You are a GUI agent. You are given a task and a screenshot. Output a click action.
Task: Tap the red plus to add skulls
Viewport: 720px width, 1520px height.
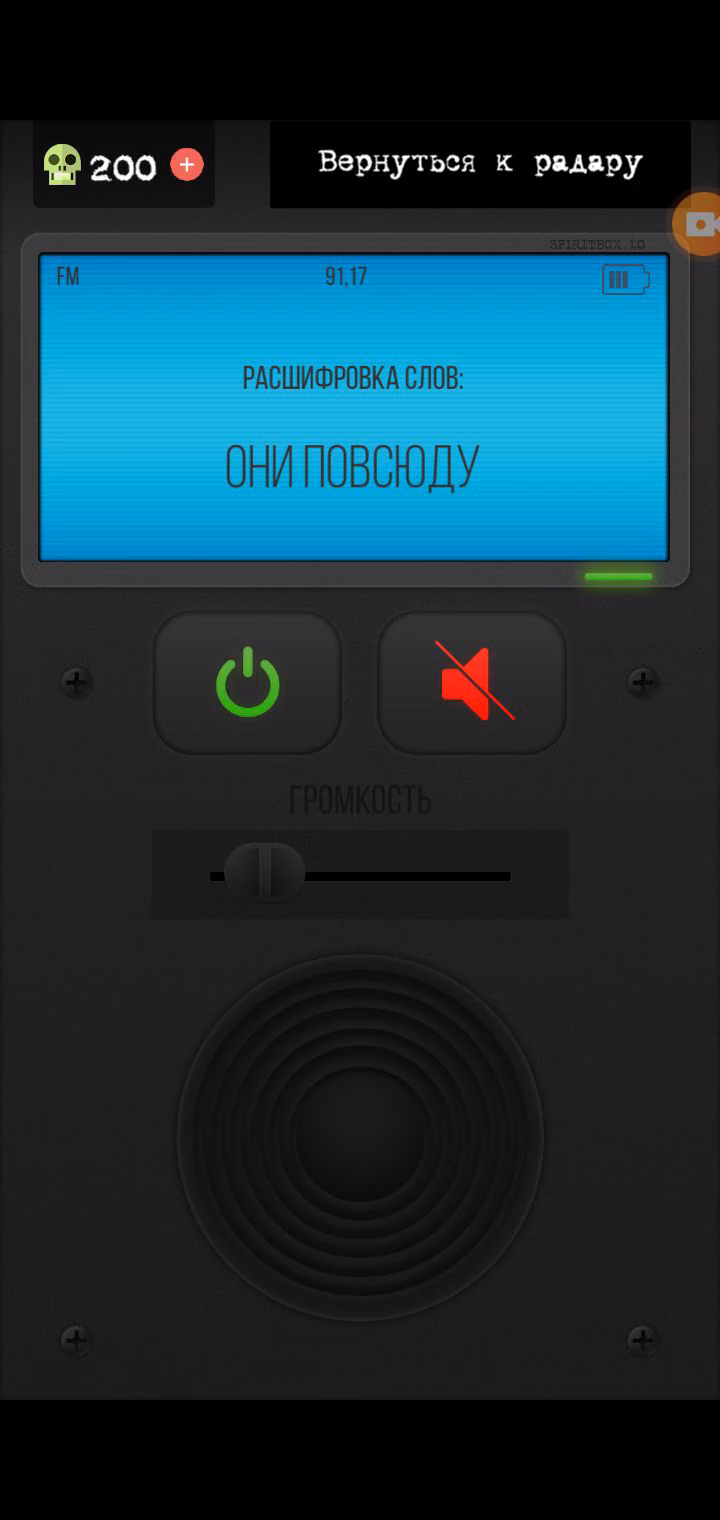point(187,165)
